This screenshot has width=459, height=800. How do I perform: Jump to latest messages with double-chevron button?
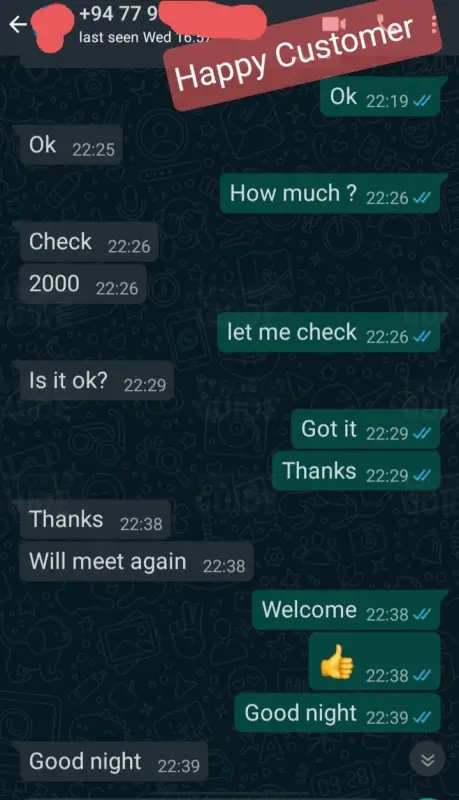point(427,760)
